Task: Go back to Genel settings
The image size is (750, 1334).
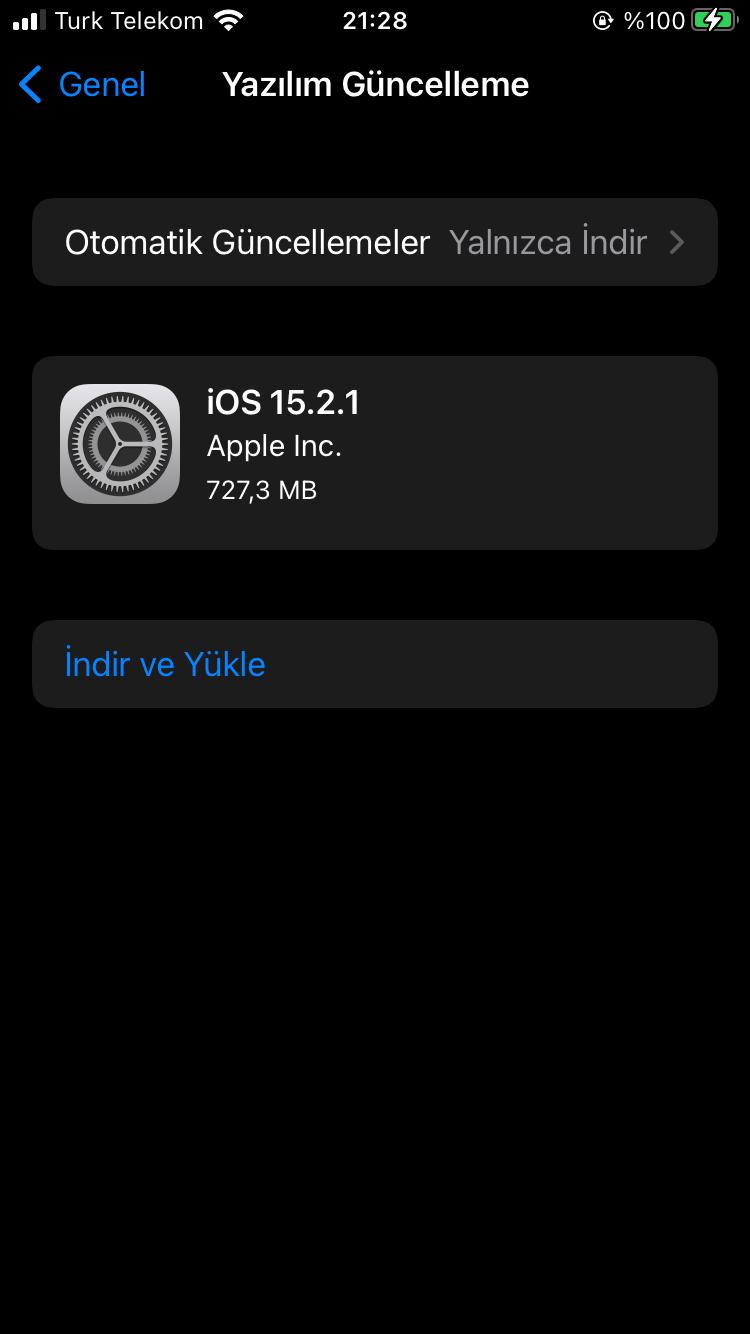Action: pos(83,85)
